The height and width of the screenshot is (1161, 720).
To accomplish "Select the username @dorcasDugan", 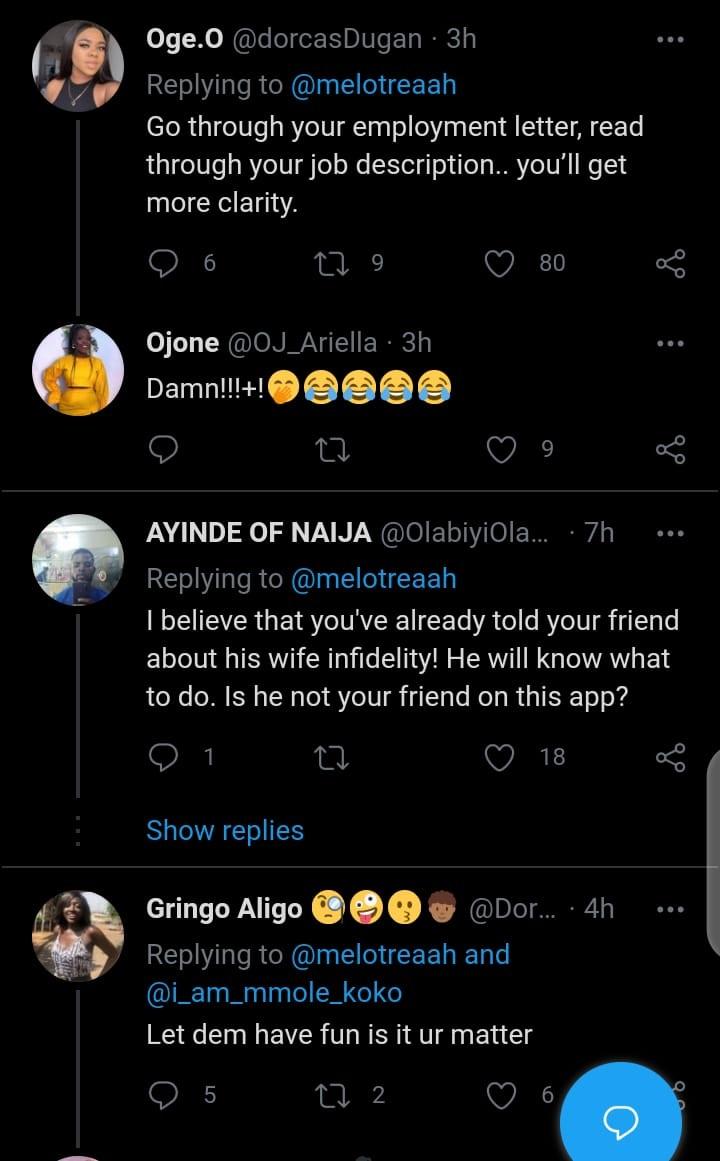I will click(318, 39).
